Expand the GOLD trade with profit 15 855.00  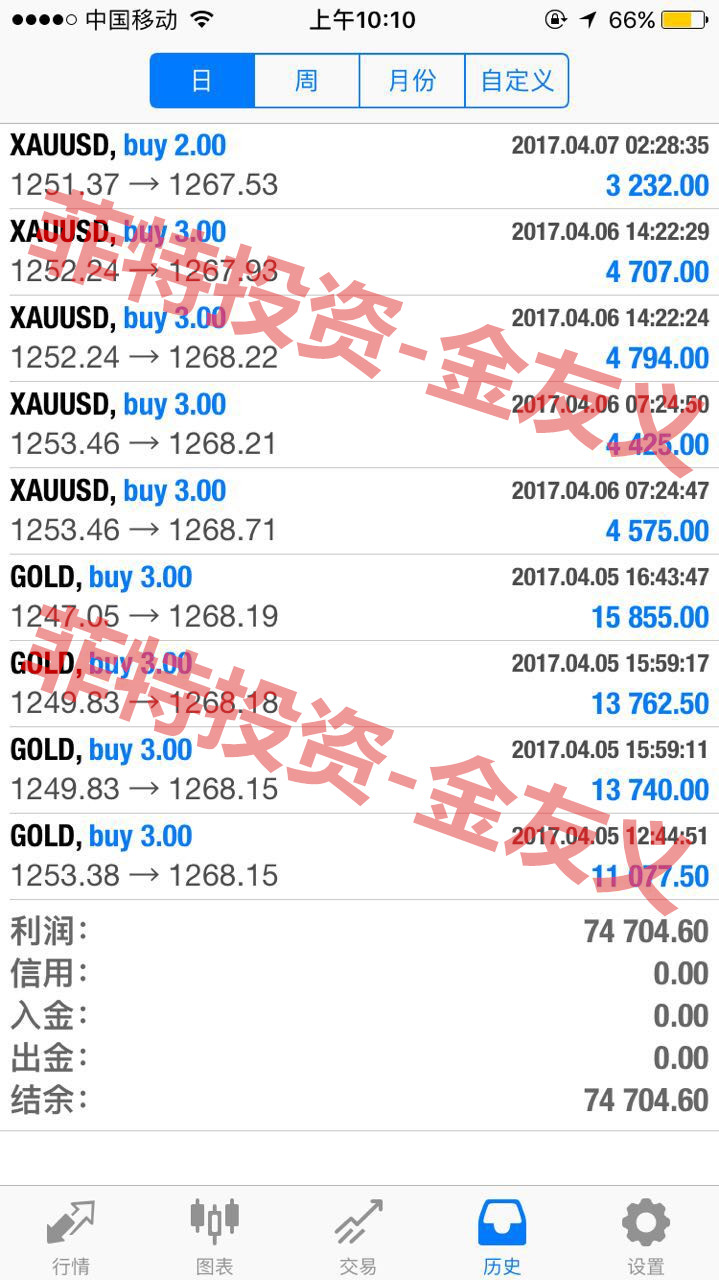tap(359, 597)
